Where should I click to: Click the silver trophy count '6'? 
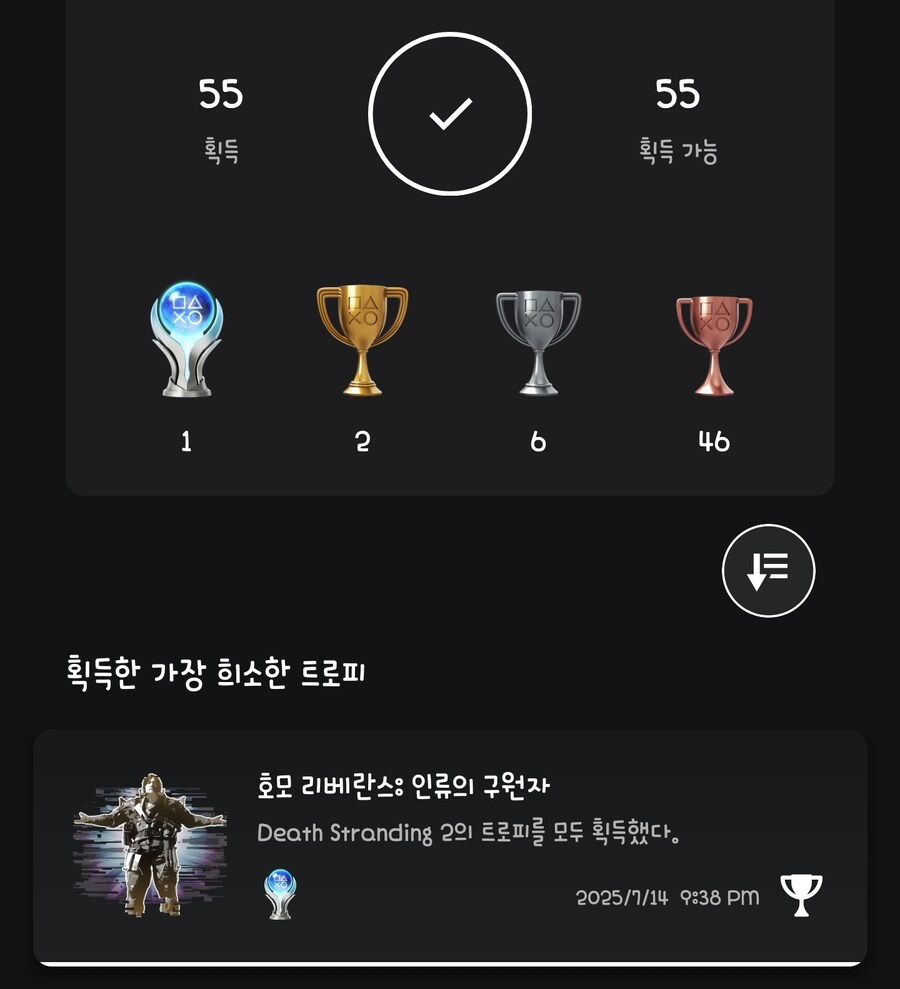click(x=538, y=441)
